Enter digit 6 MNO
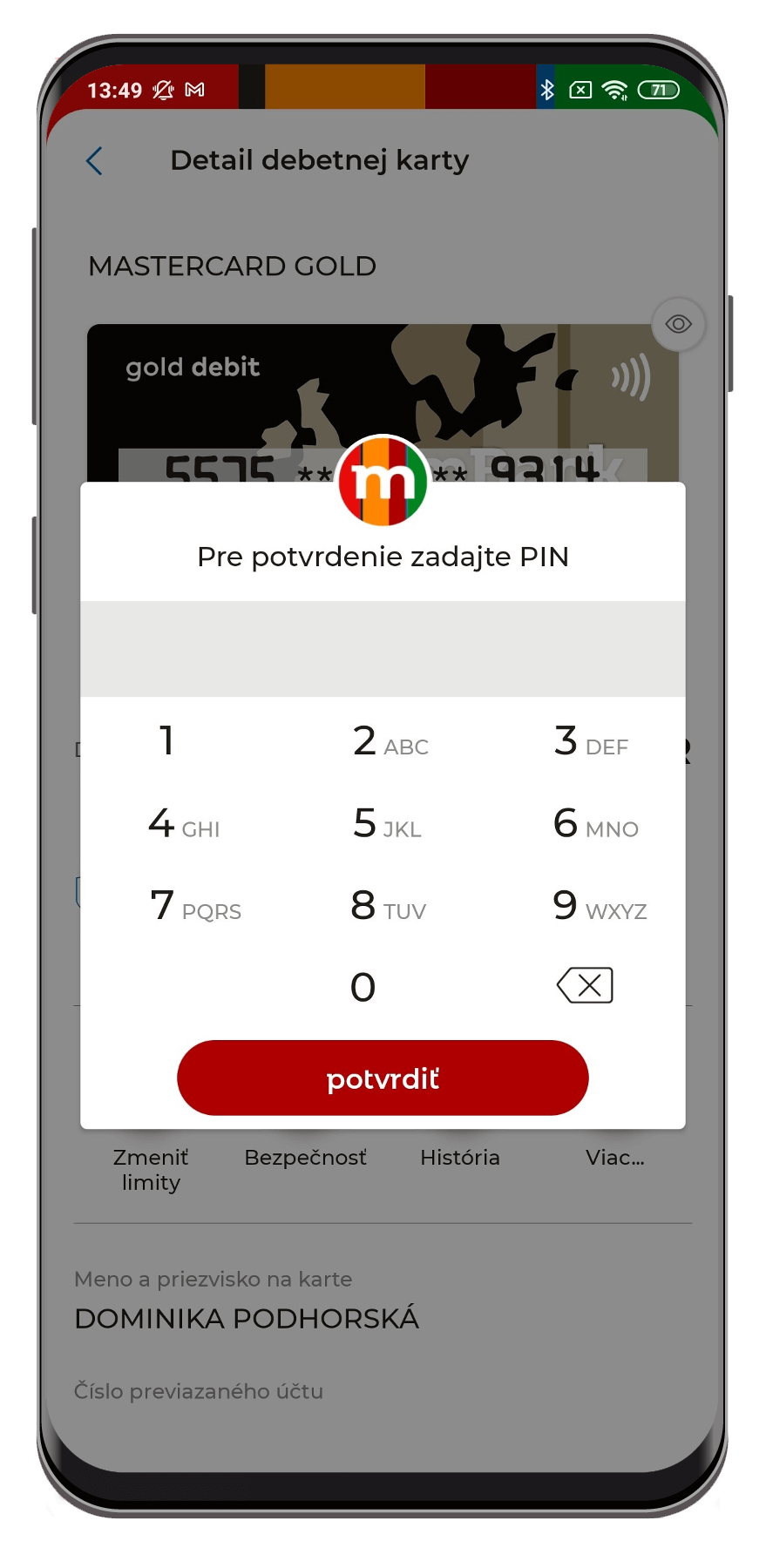Screen dimensions: 766x1568 click(594, 824)
